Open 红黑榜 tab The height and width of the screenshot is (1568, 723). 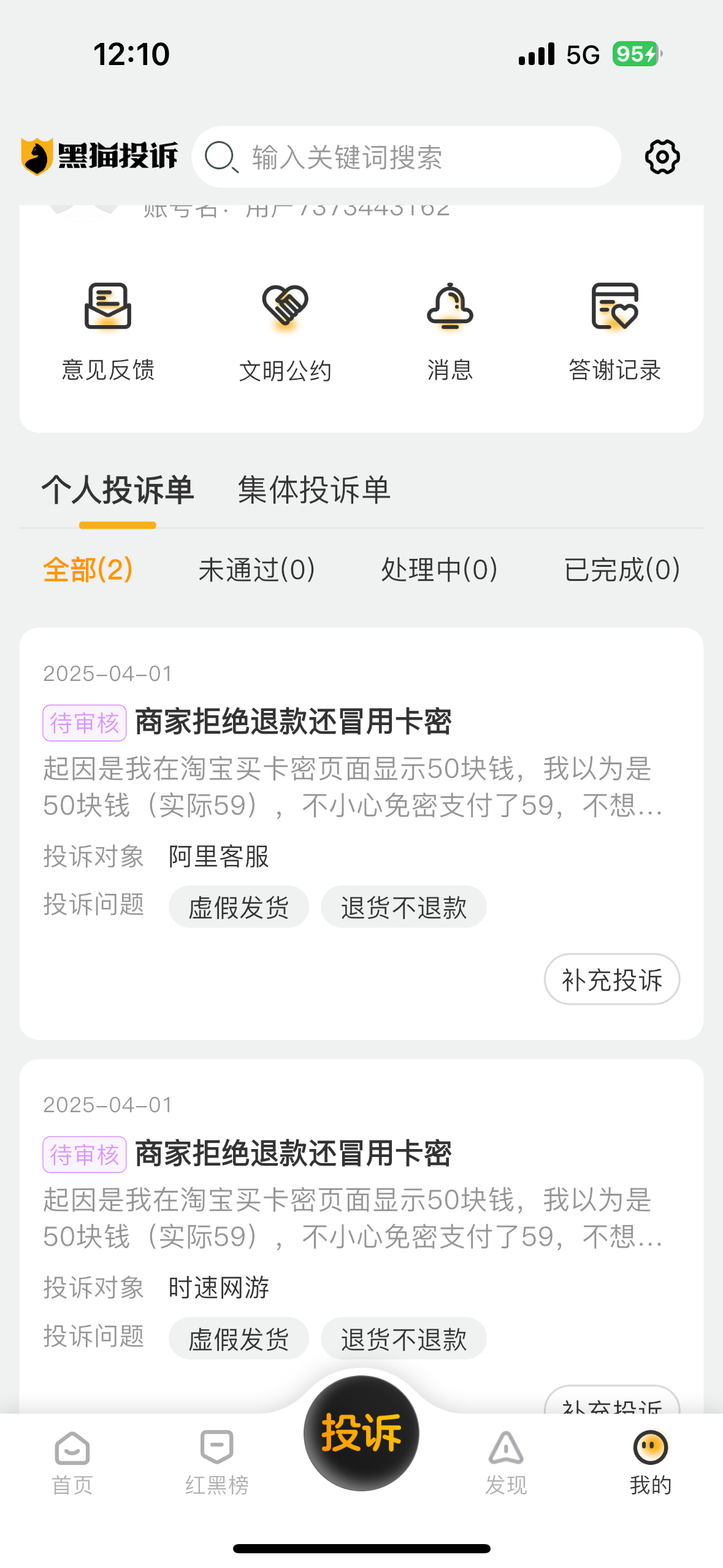(x=217, y=1463)
